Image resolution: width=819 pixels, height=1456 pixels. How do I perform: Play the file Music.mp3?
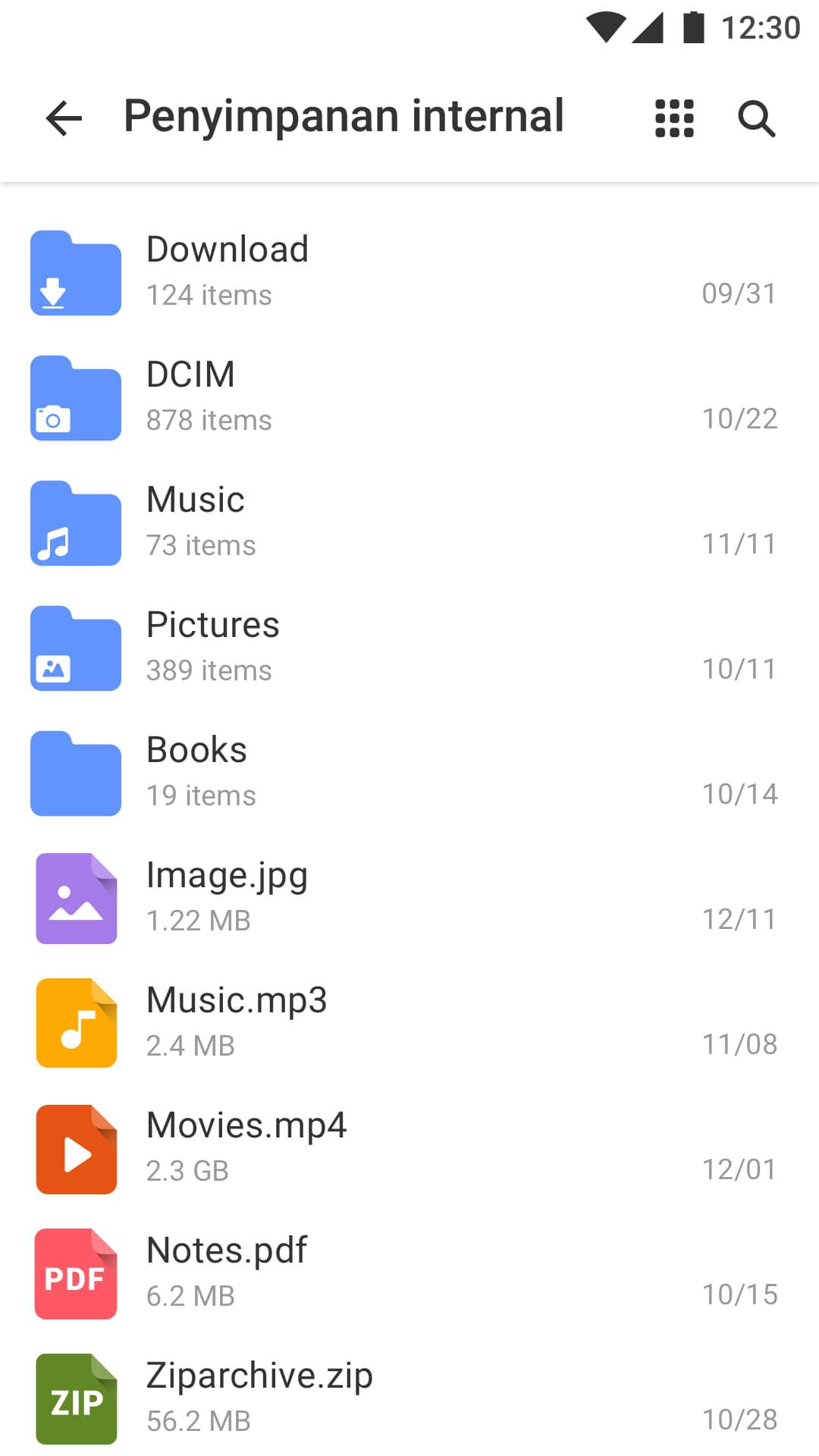pos(409,1024)
